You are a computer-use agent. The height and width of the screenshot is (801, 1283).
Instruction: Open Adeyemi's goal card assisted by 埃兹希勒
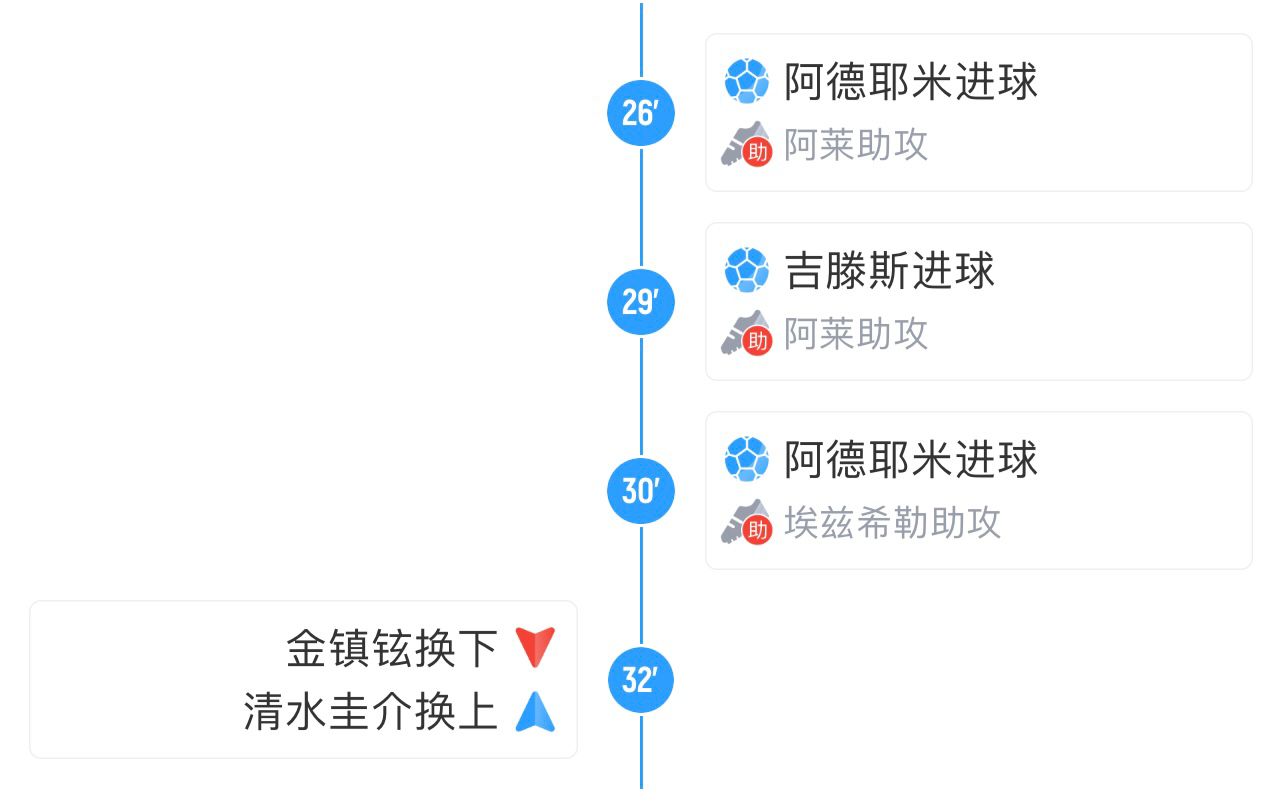[978, 490]
